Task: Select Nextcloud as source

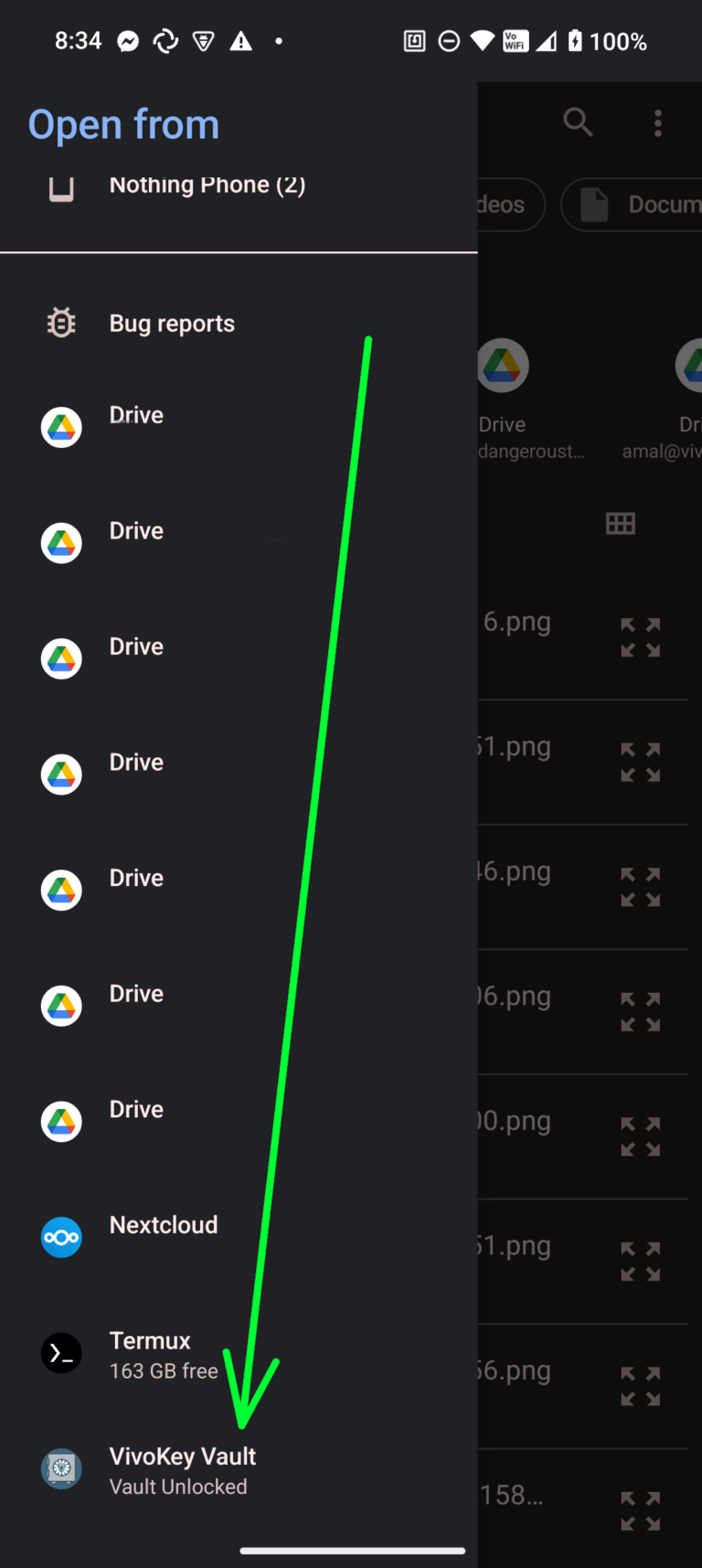Action: (x=164, y=1226)
